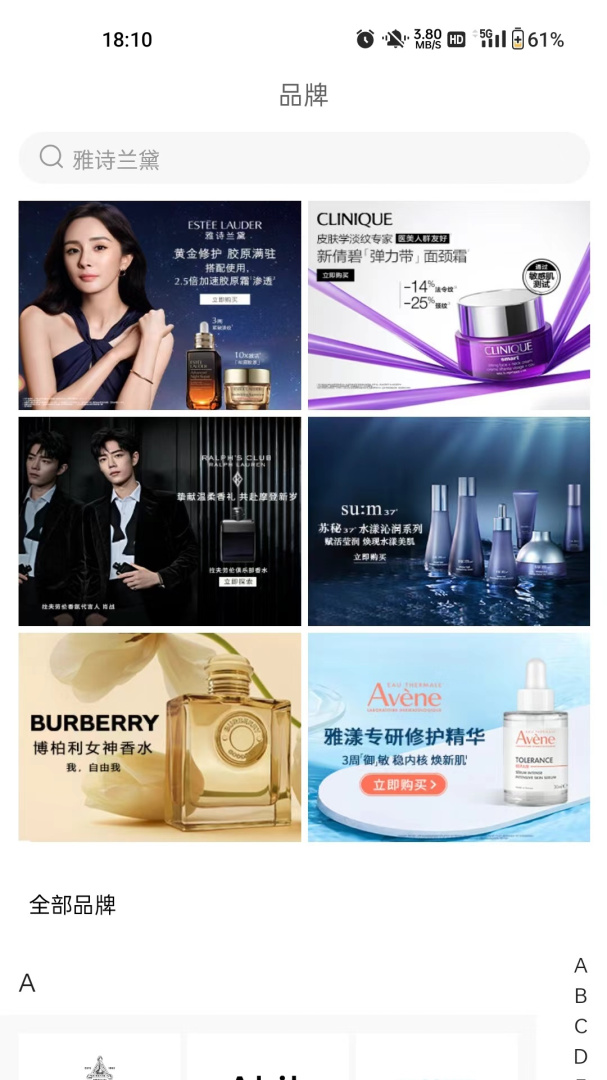The image size is (607, 1080).
Task: Jump to letter B in brand index
Action: point(580,996)
